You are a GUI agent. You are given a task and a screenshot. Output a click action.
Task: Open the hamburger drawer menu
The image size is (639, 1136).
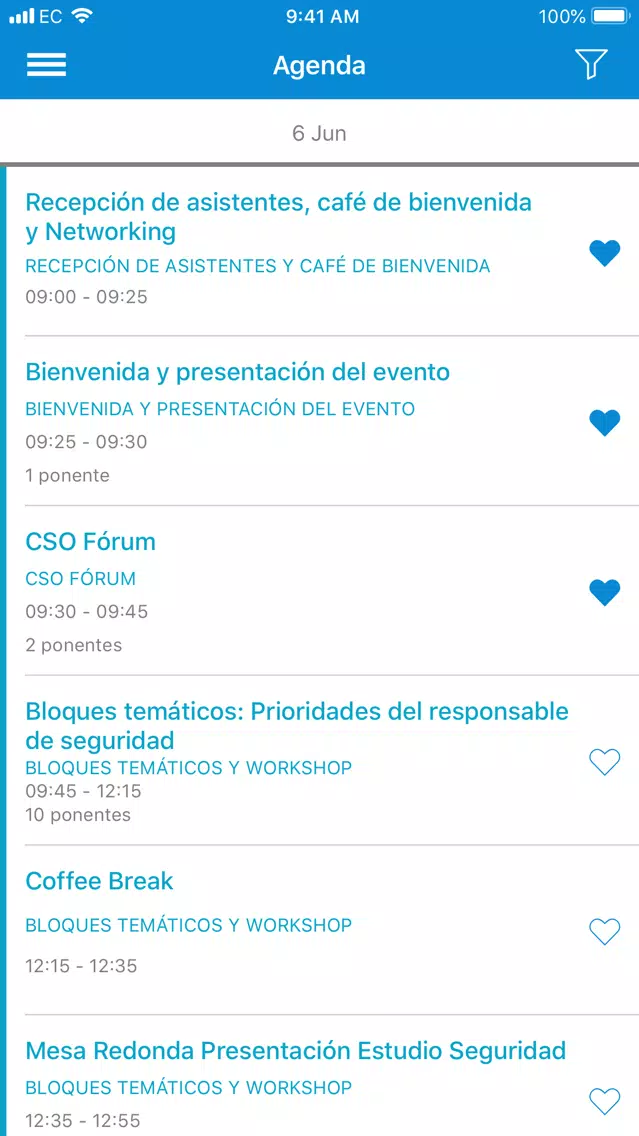46,65
